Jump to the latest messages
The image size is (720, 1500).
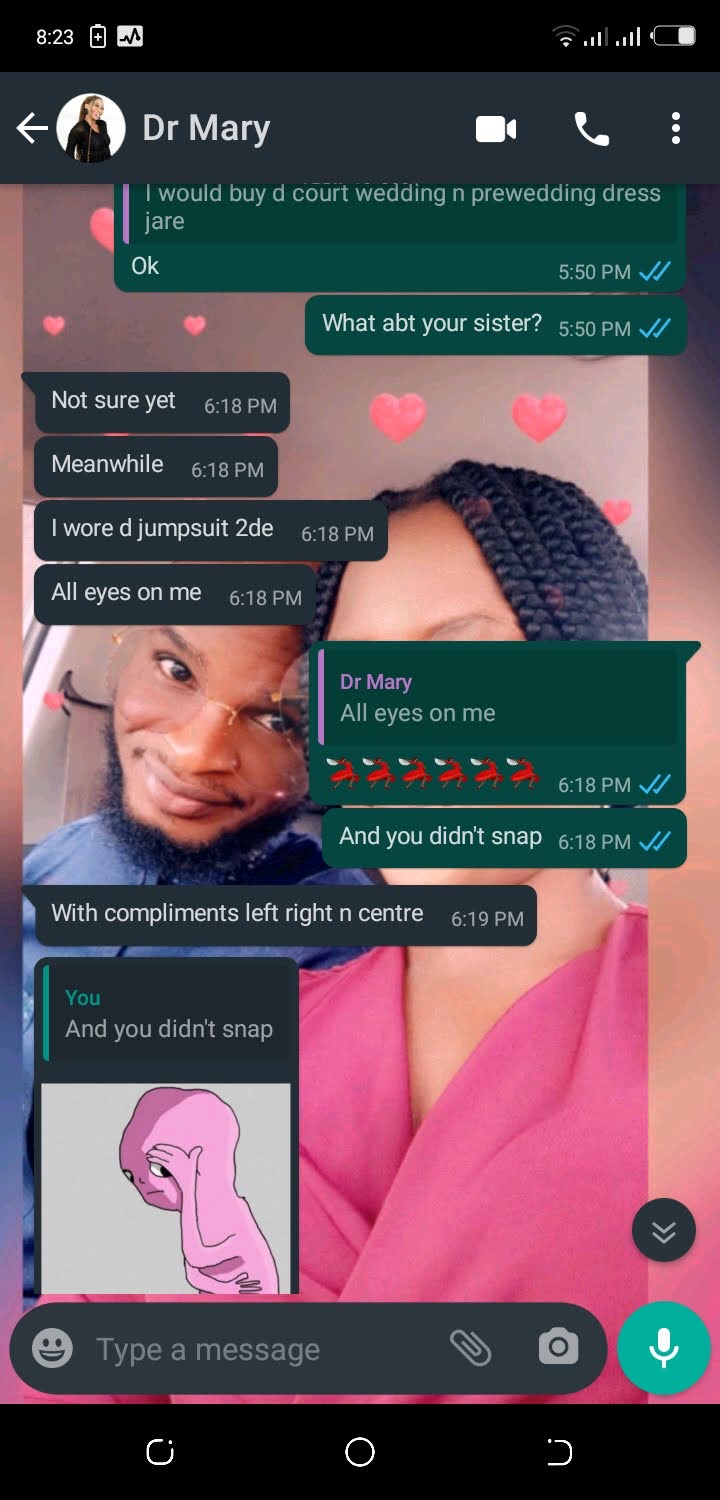[664, 1230]
